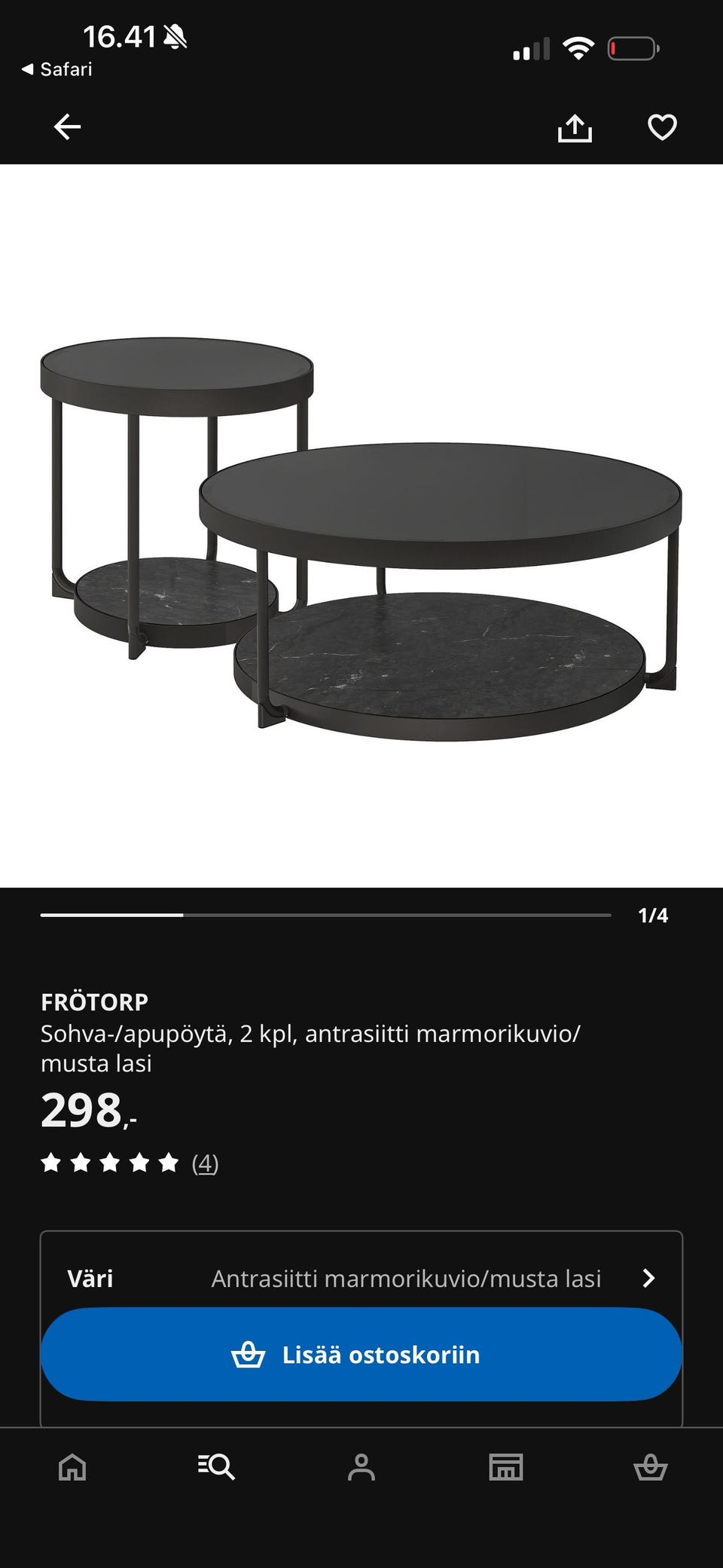Share this FRÖTORP product

click(575, 127)
